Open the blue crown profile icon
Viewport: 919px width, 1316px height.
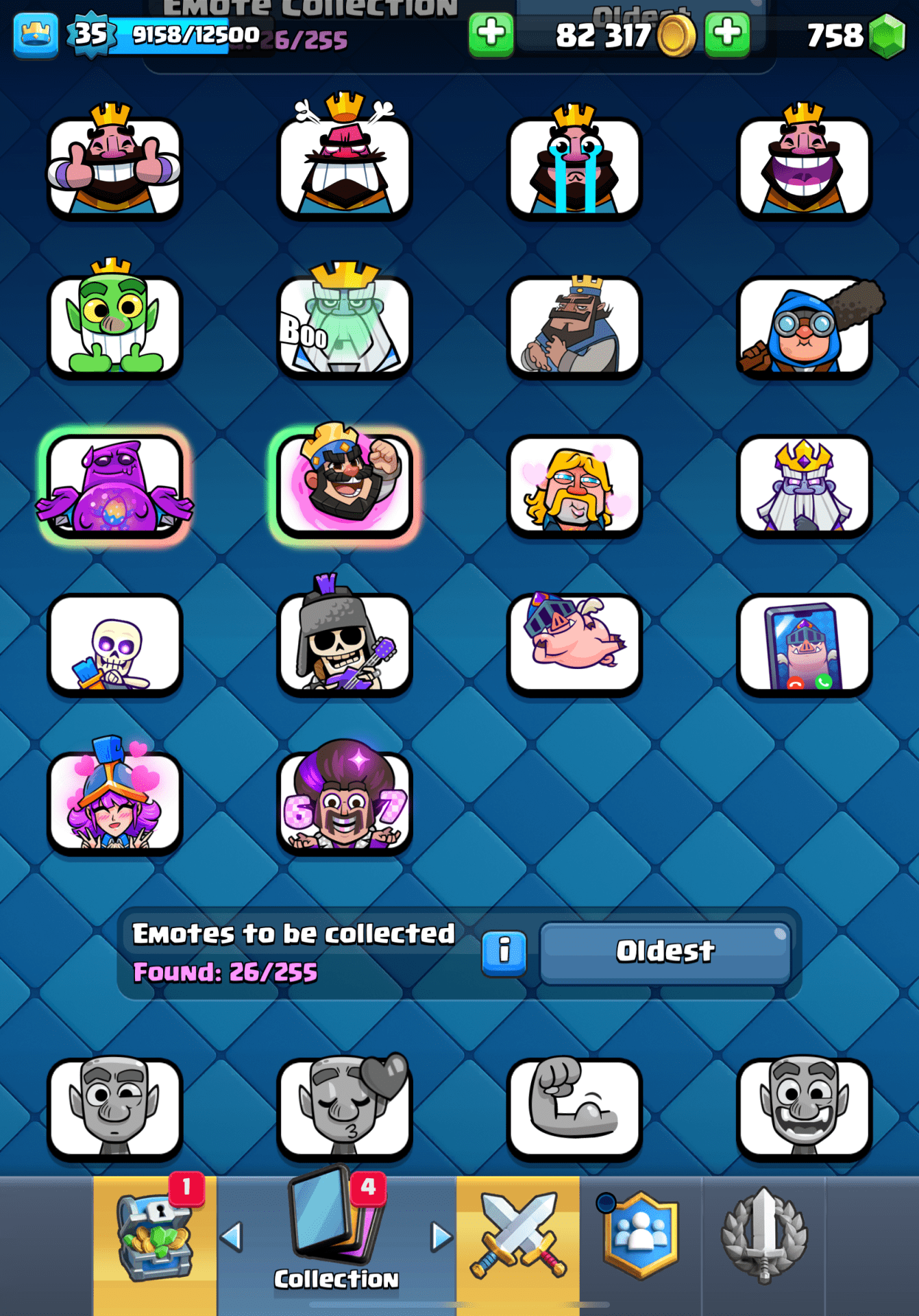[36, 34]
